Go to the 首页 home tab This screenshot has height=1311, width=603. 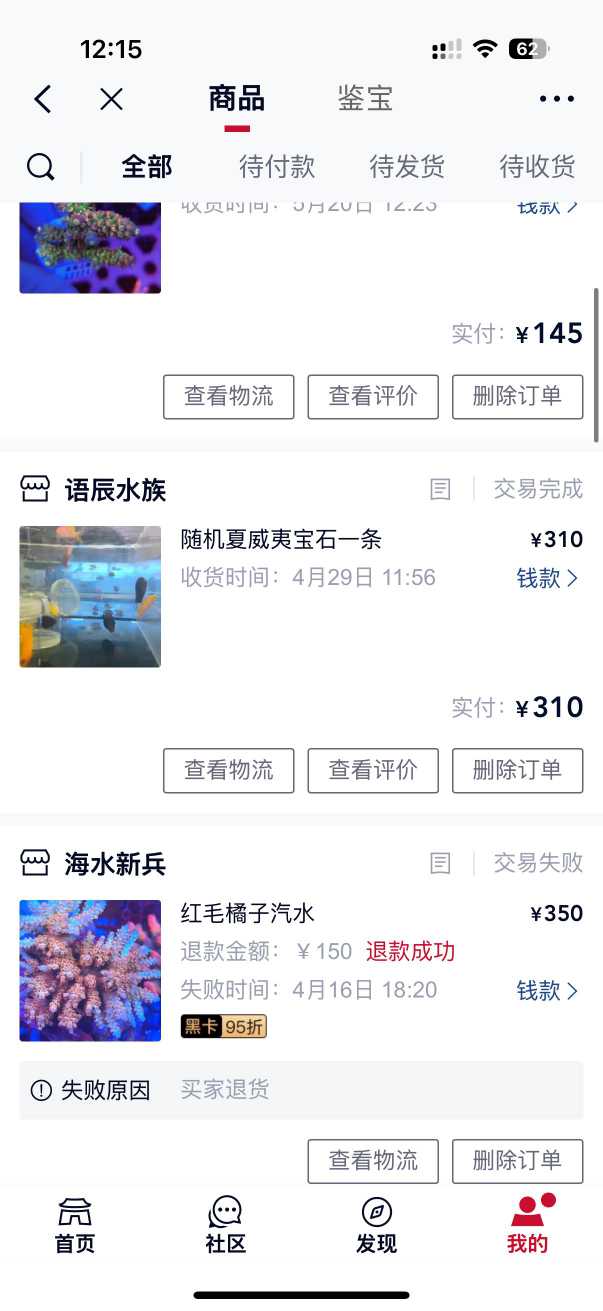[x=75, y=1226]
